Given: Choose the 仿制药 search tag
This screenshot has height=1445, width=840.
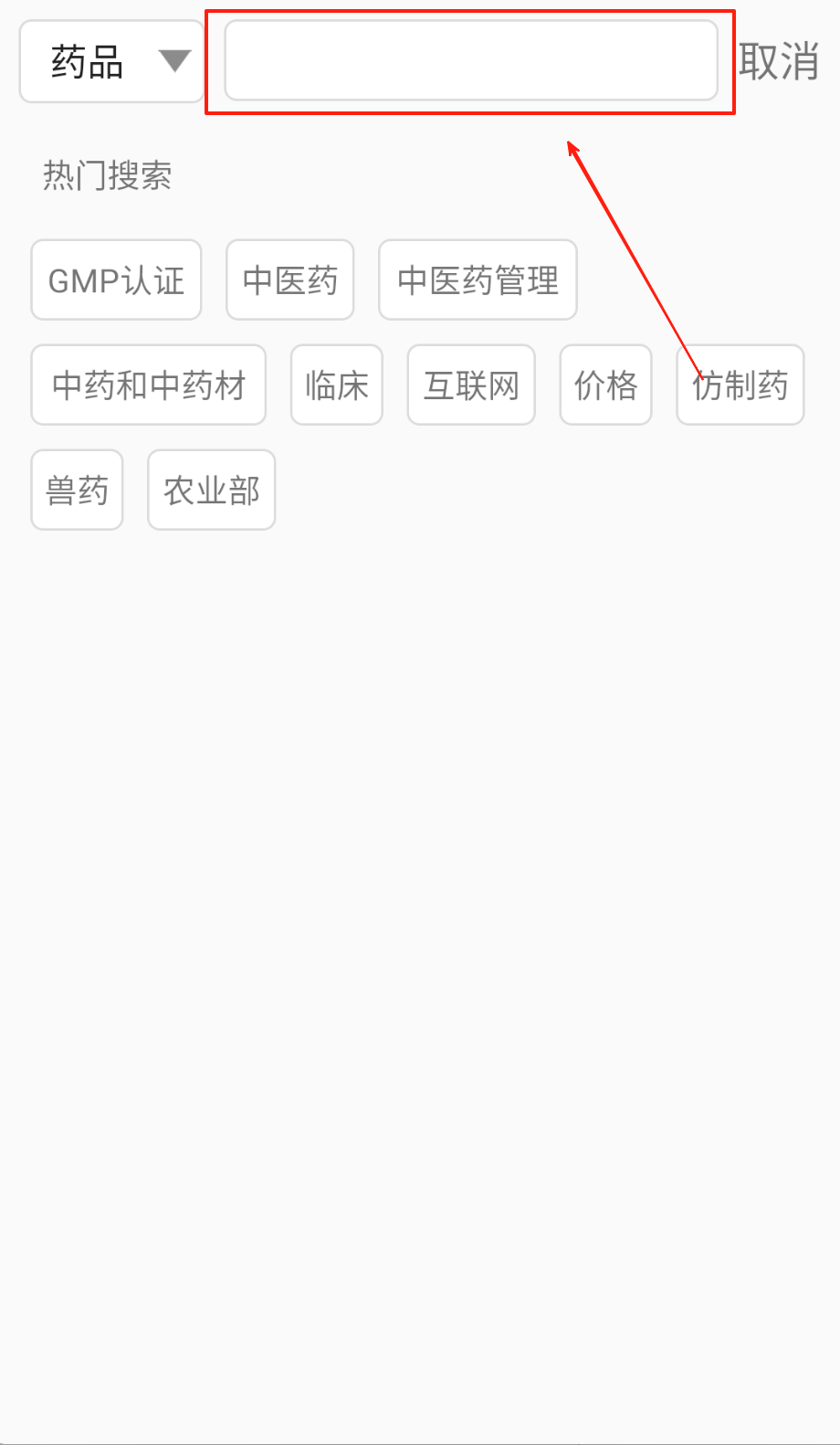Looking at the screenshot, I should (x=740, y=385).
